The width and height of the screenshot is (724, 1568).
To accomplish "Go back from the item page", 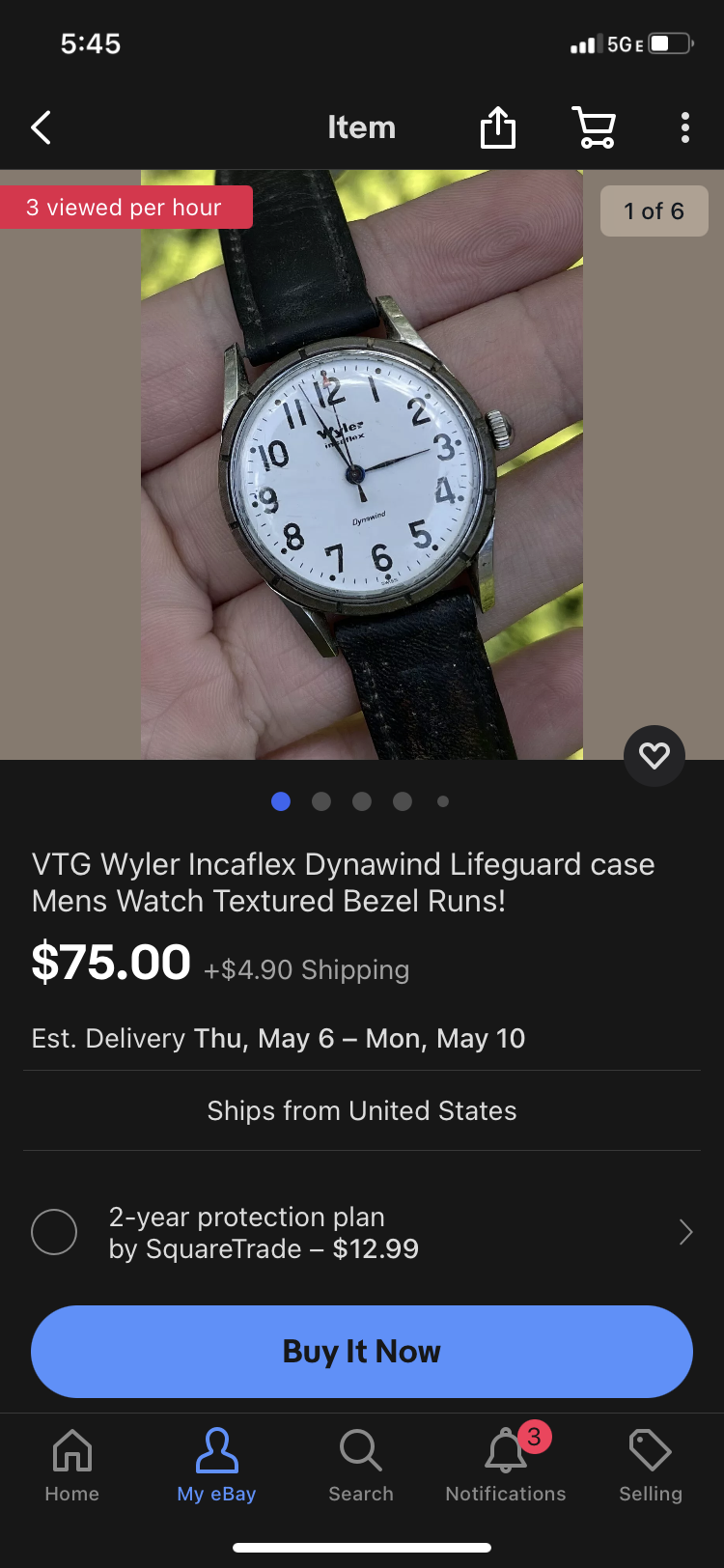I will [x=41, y=127].
